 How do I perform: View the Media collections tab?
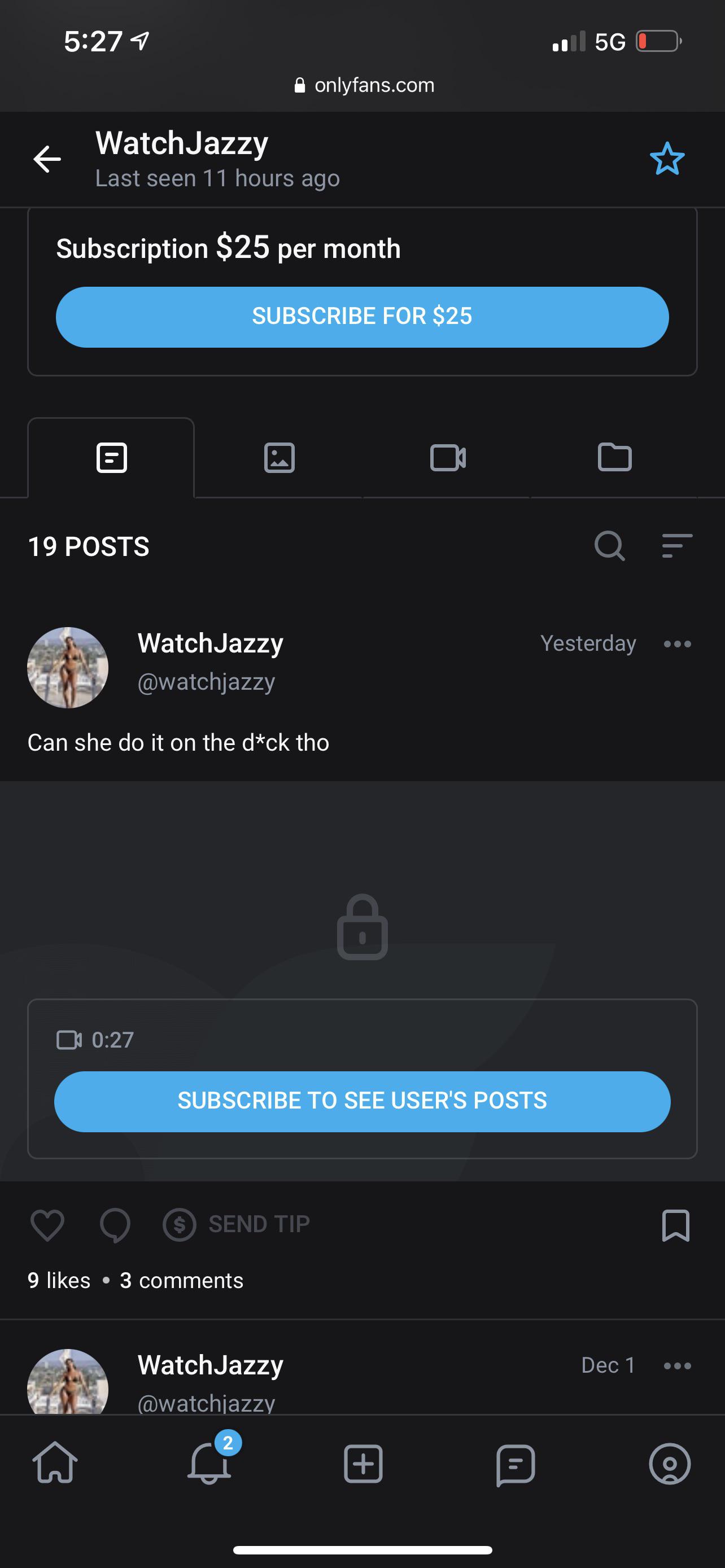tap(615, 458)
